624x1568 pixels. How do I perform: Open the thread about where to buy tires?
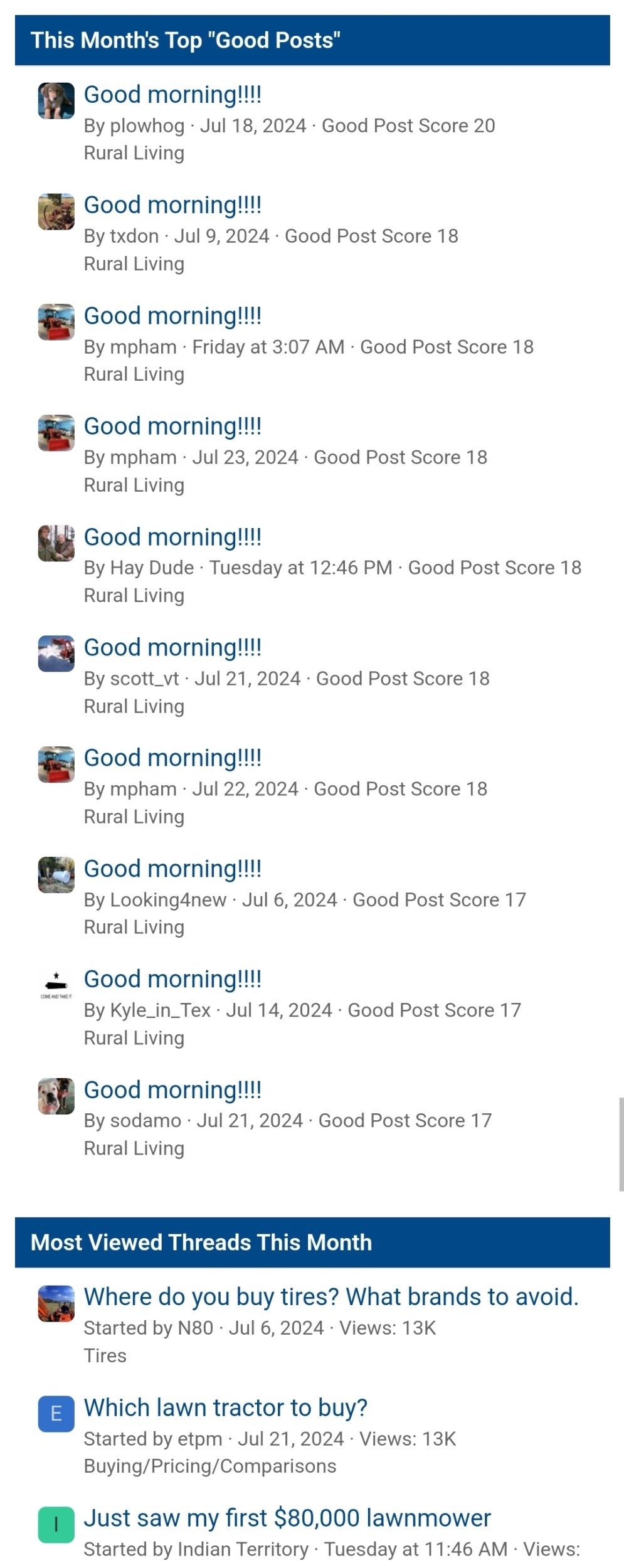[x=331, y=1297]
